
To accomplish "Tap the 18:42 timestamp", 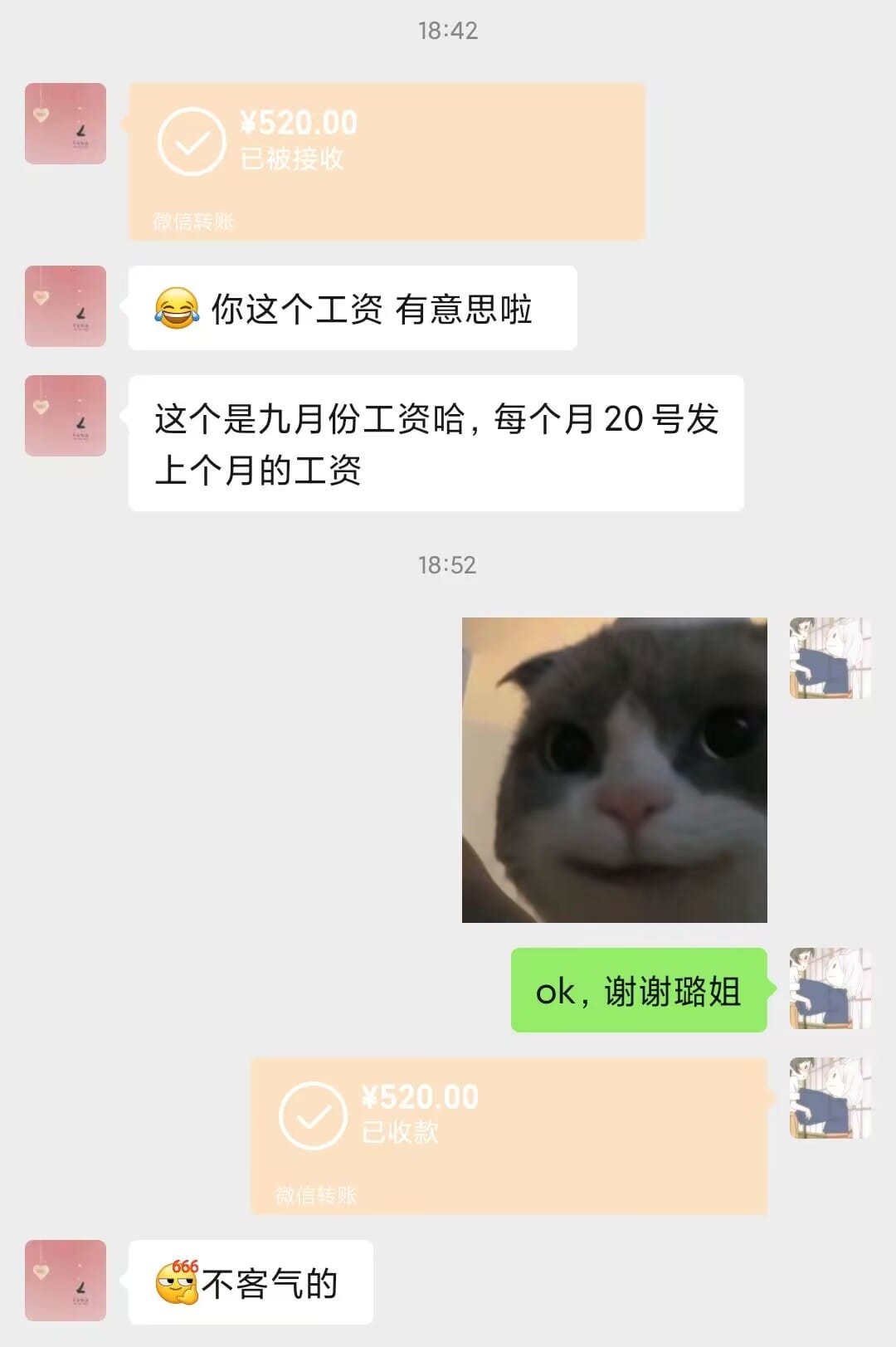I will (448, 32).
